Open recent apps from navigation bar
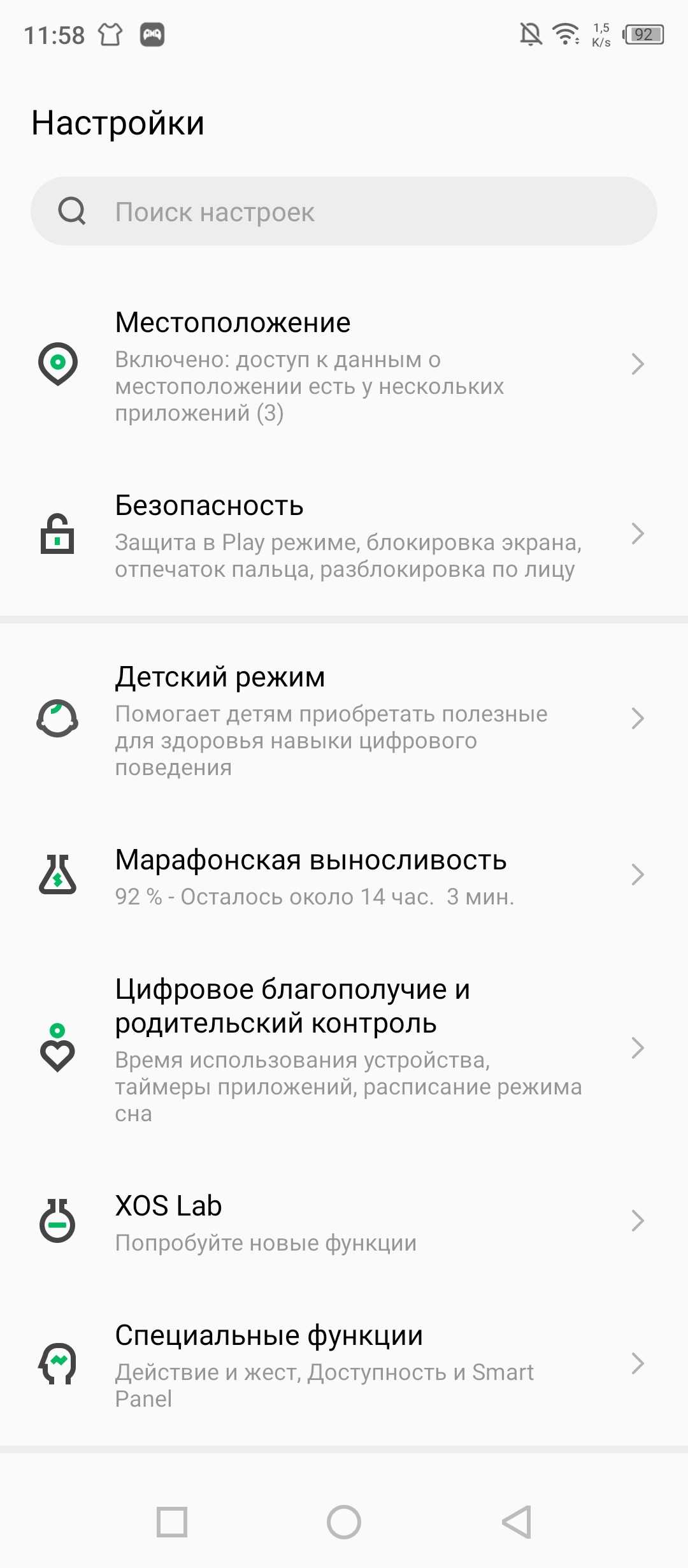The height and width of the screenshot is (1568, 688). click(172, 1522)
